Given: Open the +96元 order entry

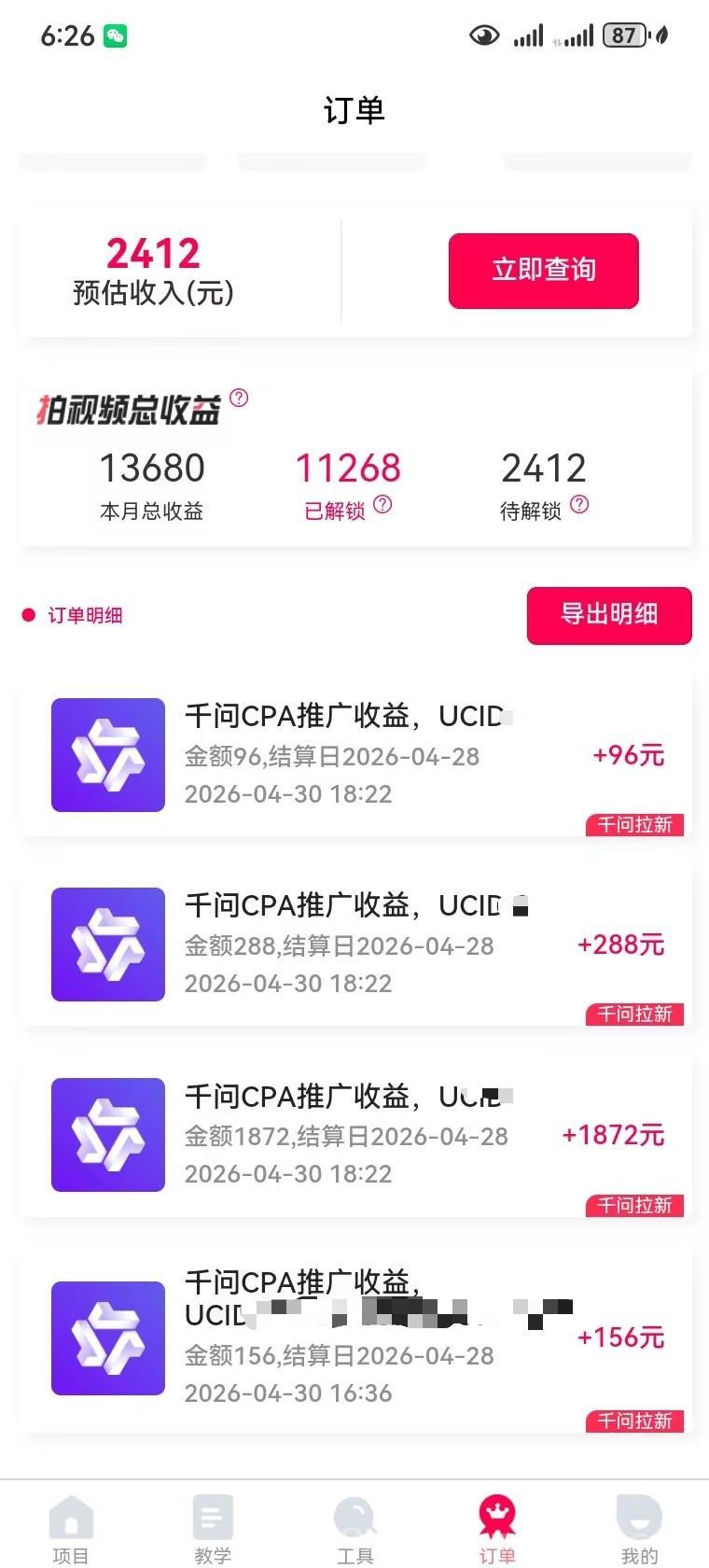Looking at the screenshot, I should [354, 757].
